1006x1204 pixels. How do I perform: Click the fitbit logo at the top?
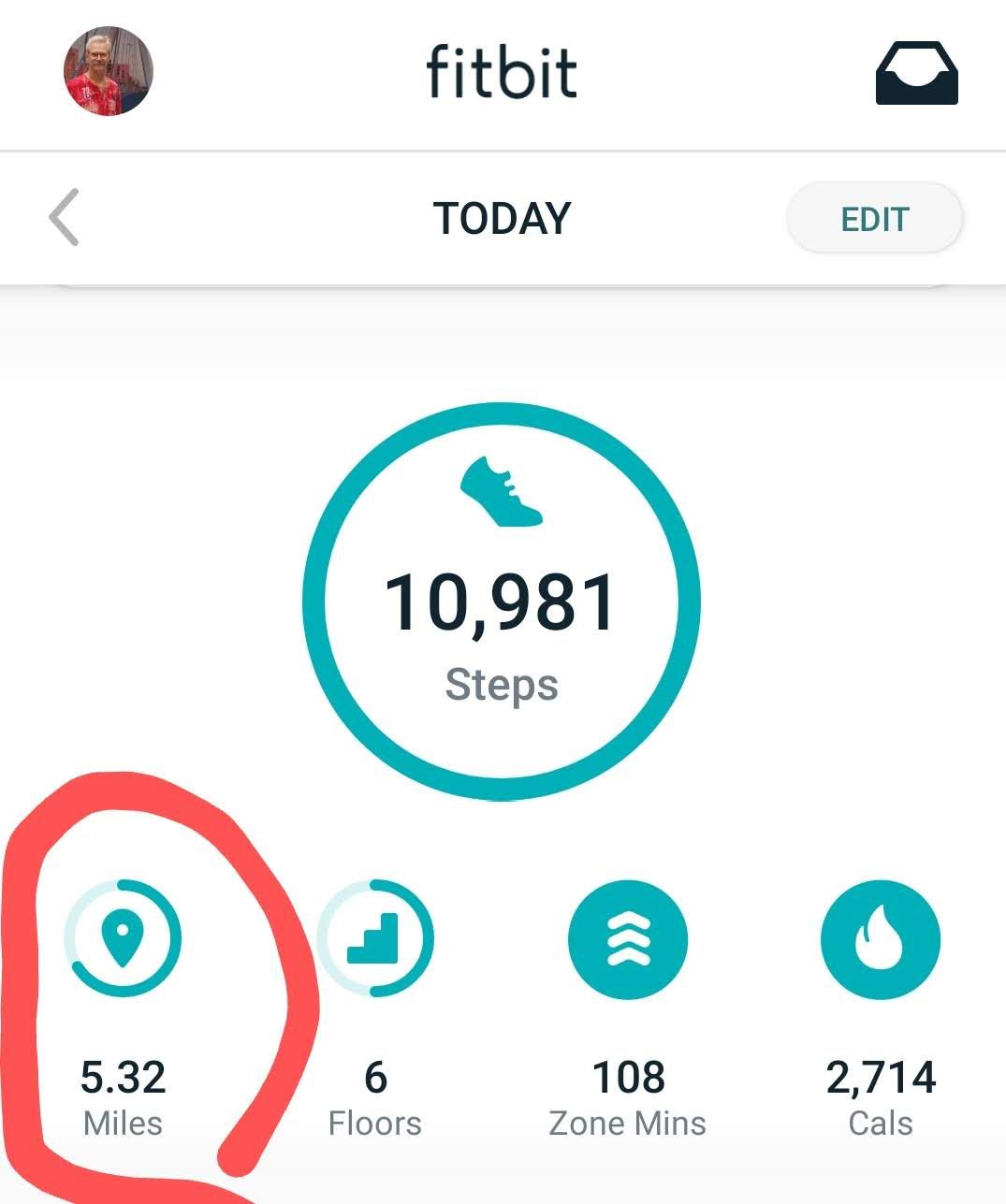click(502, 73)
